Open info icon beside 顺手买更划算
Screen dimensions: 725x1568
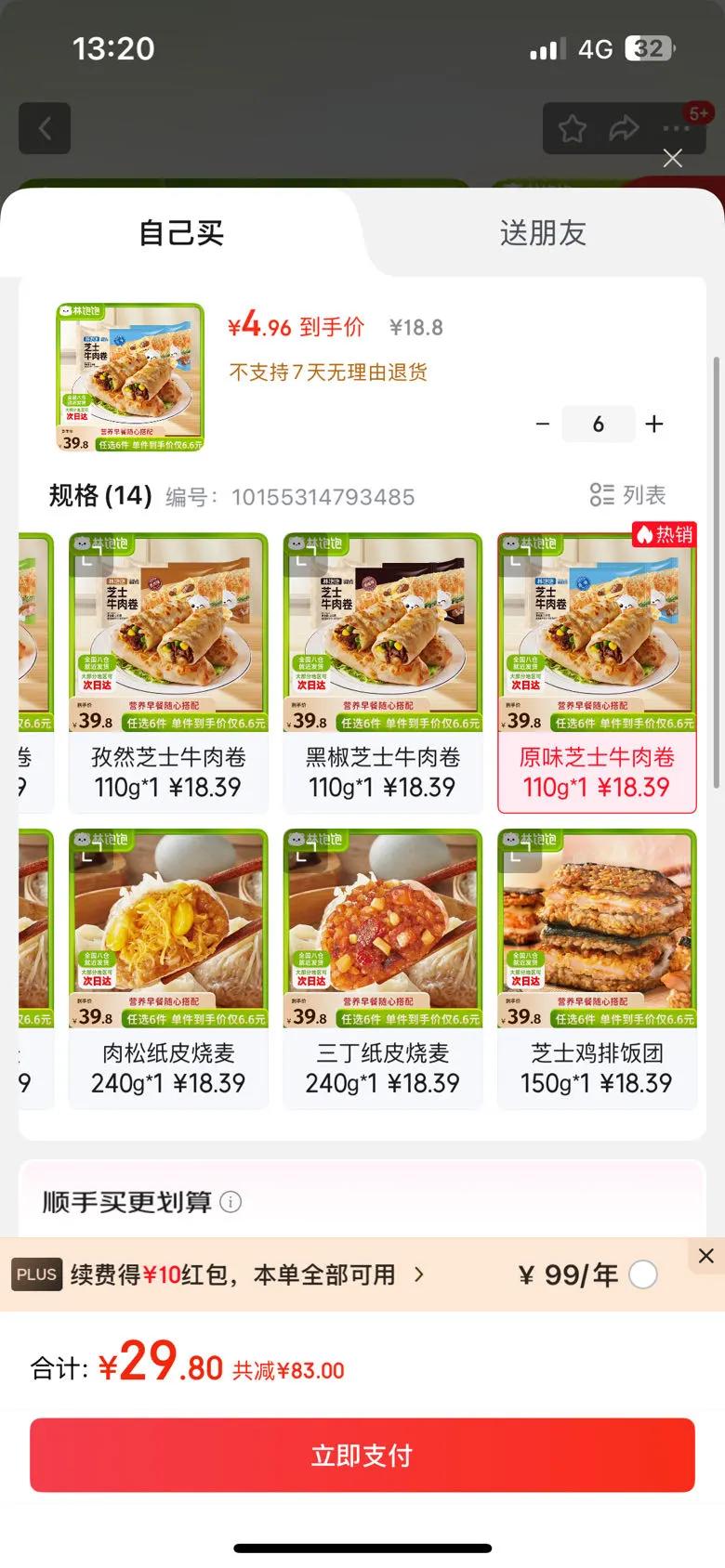[231, 1202]
